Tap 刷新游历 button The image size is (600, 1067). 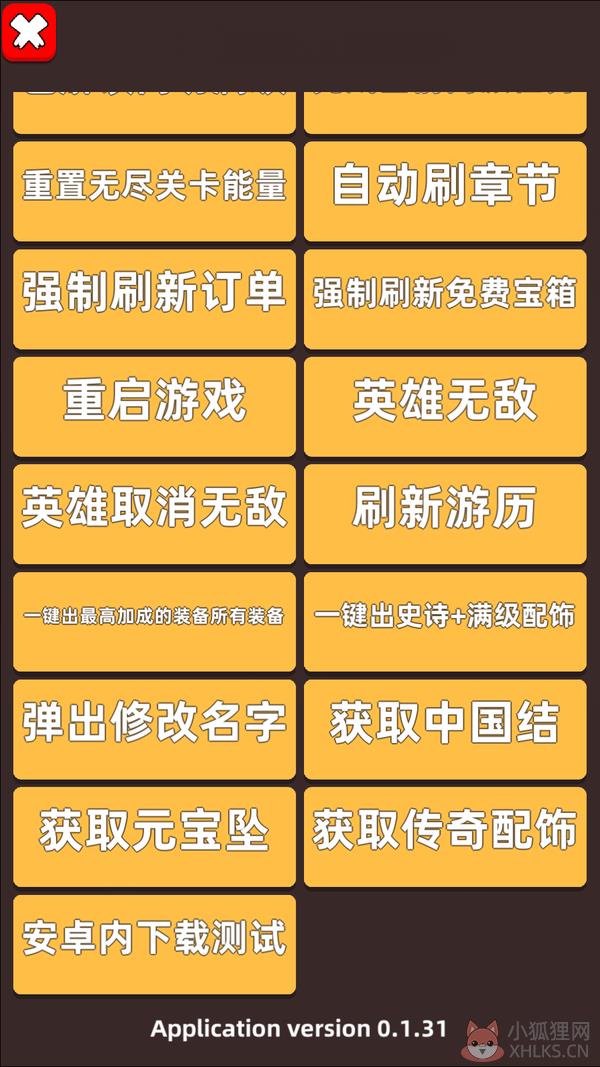[445, 514]
